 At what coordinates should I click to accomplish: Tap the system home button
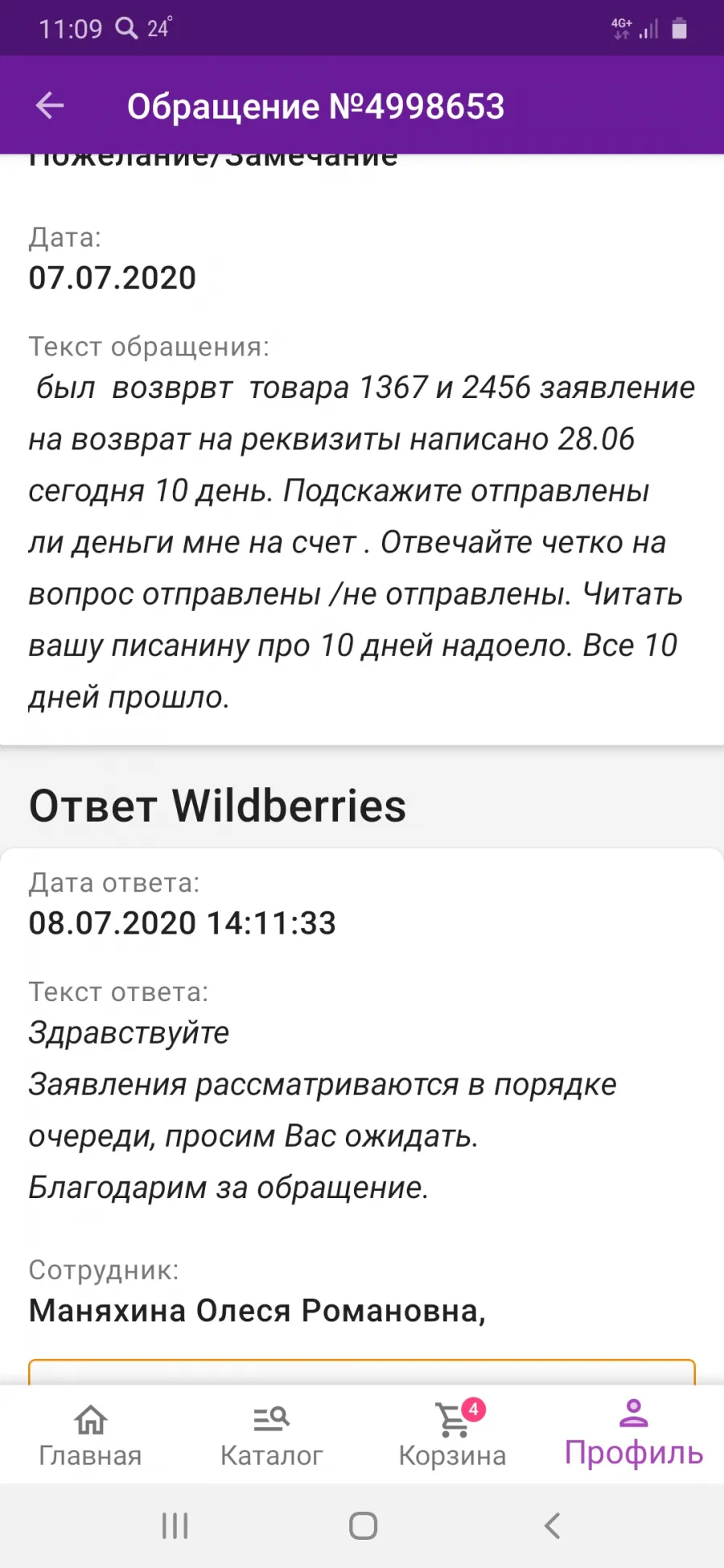coord(363,1525)
